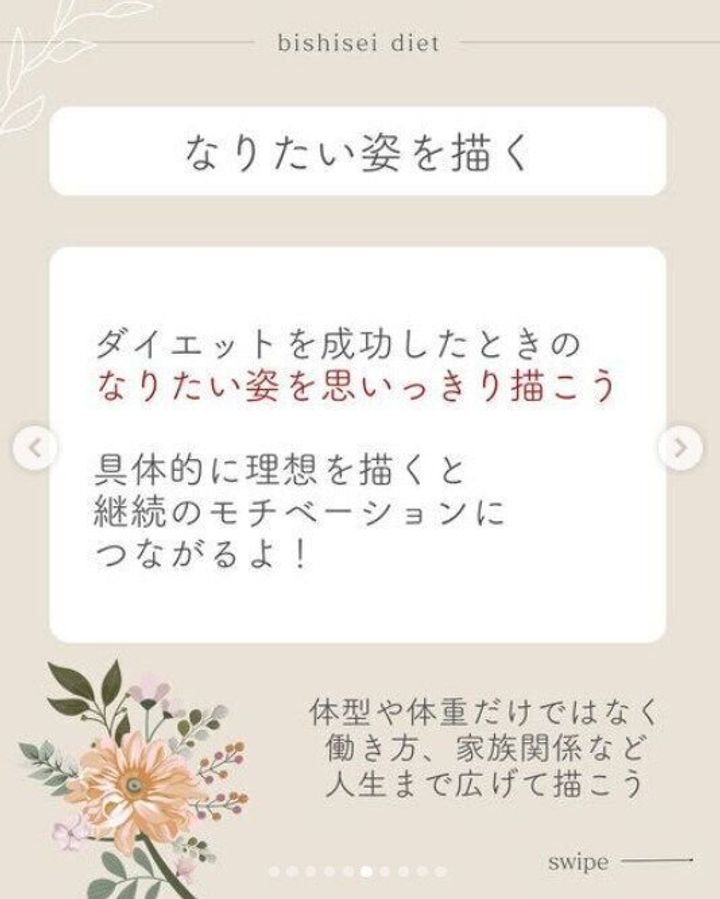
Task: Go to the previous carousel slide
Action: (x=36, y=447)
